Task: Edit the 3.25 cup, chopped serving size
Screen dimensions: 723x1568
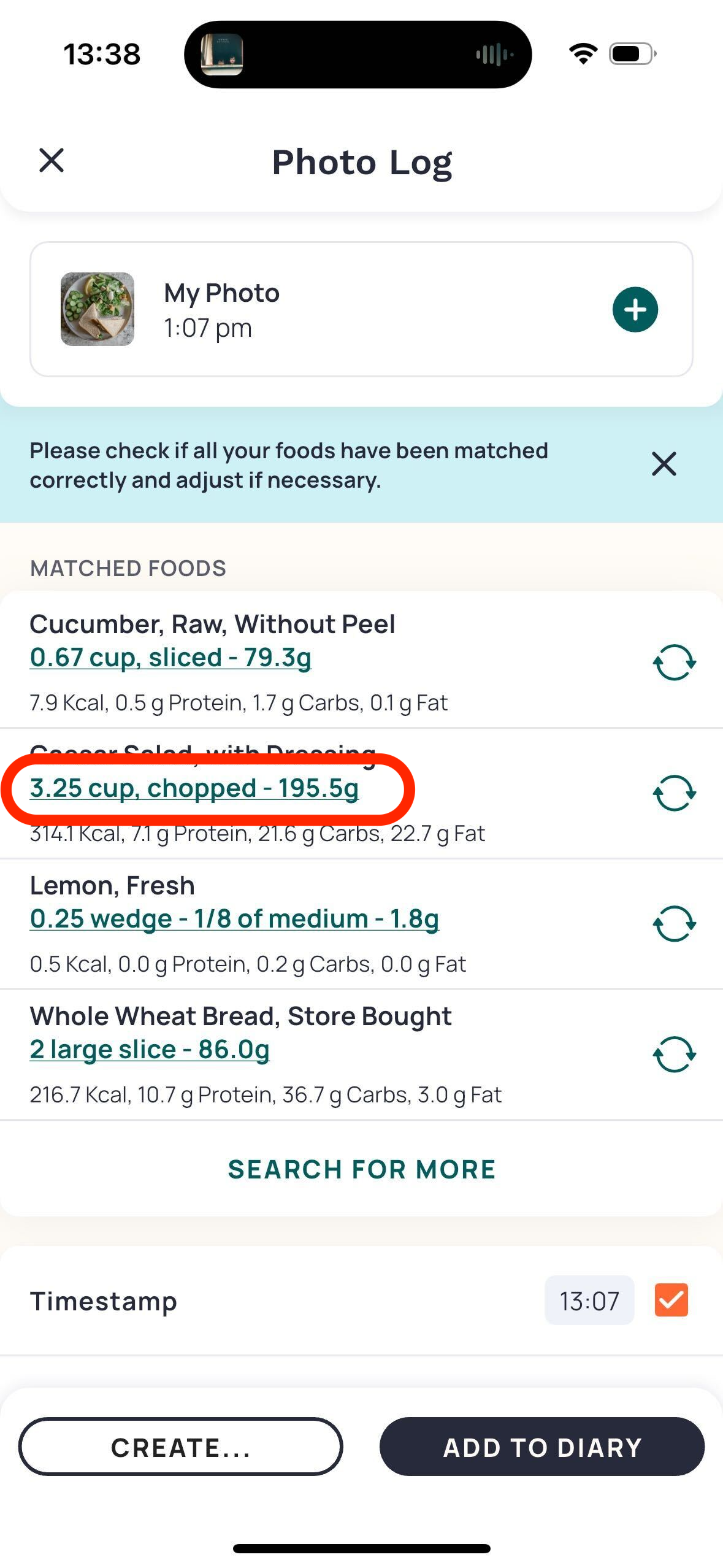Action: point(194,788)
